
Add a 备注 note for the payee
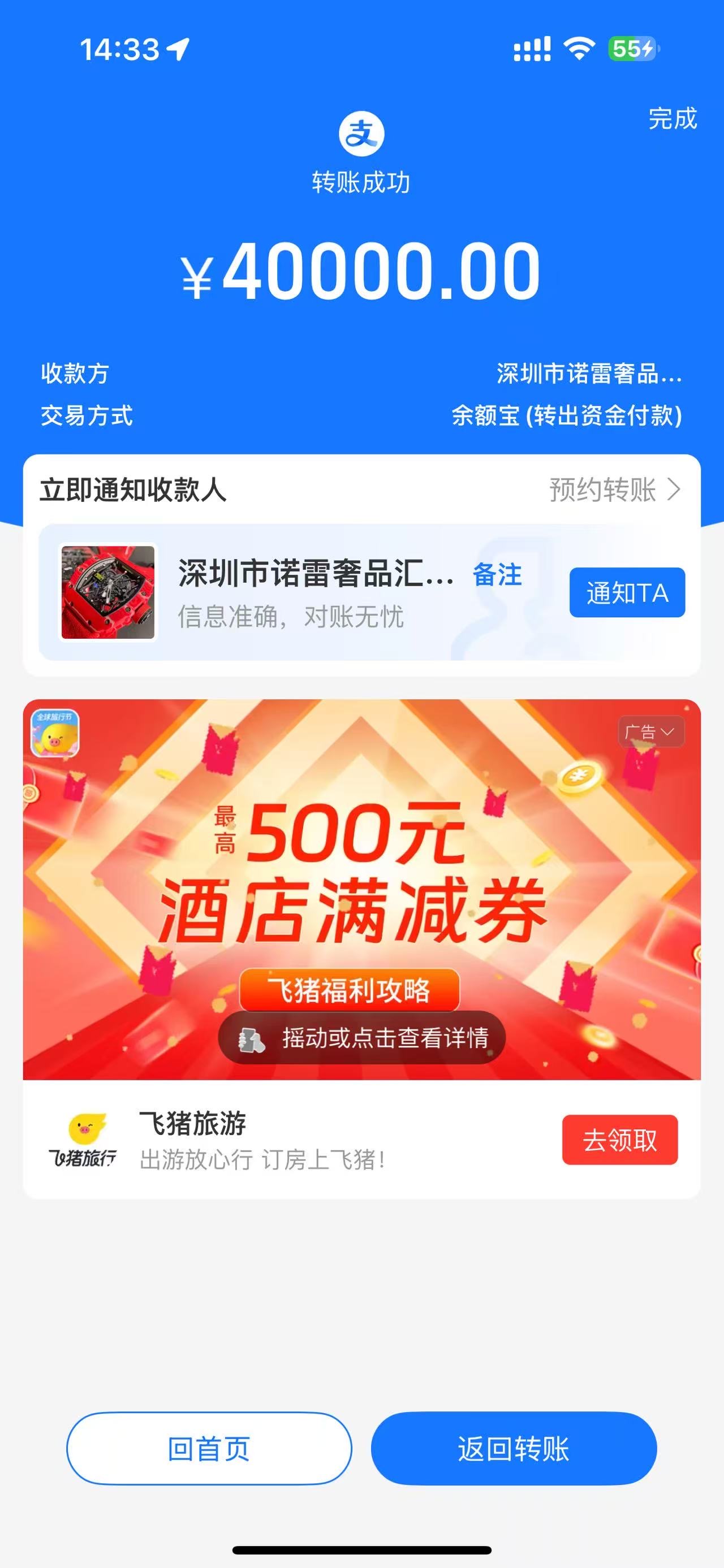497,575
